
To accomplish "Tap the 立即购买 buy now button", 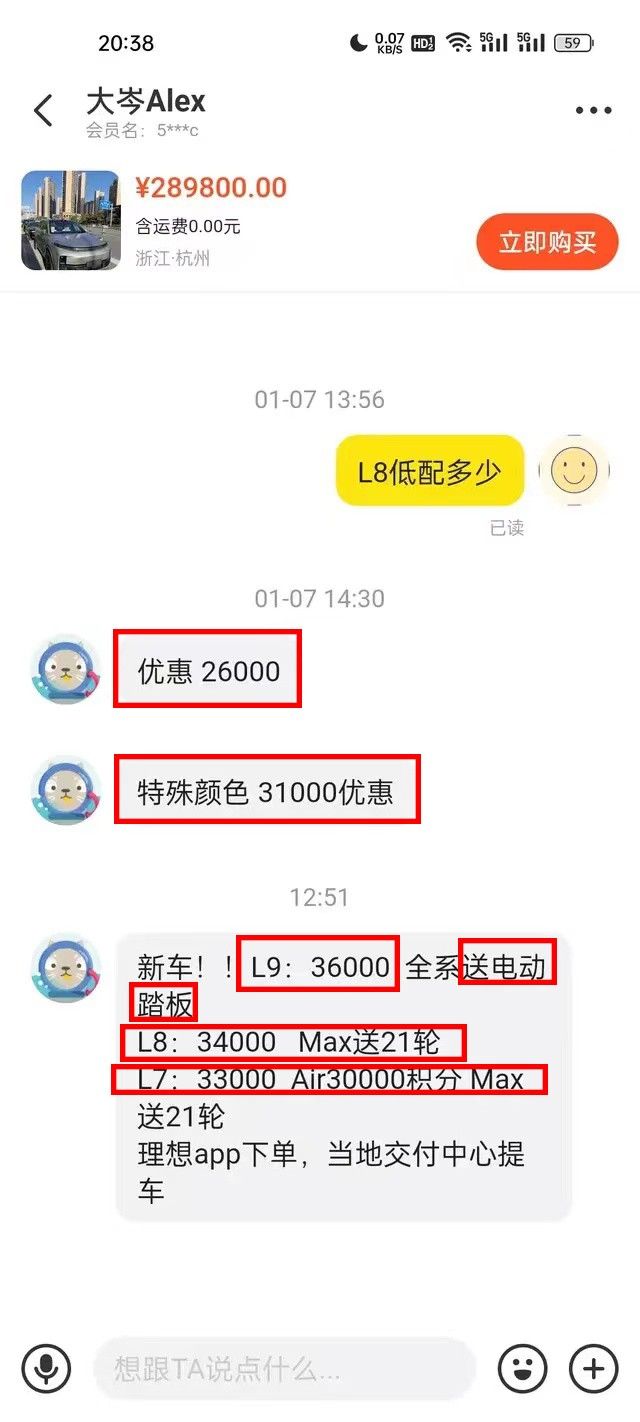I will point(547,242).
